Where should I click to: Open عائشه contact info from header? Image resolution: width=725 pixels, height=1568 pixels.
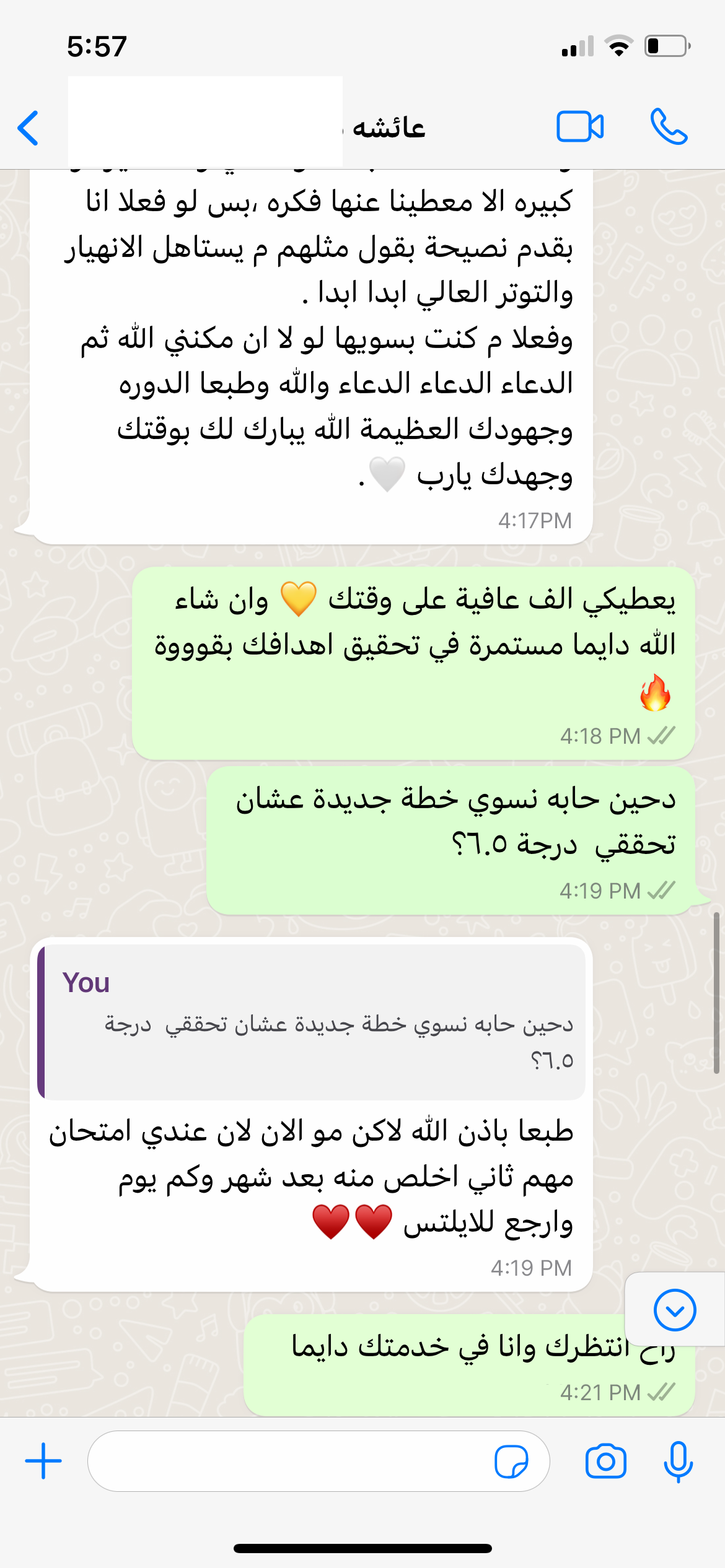(388, 128)
